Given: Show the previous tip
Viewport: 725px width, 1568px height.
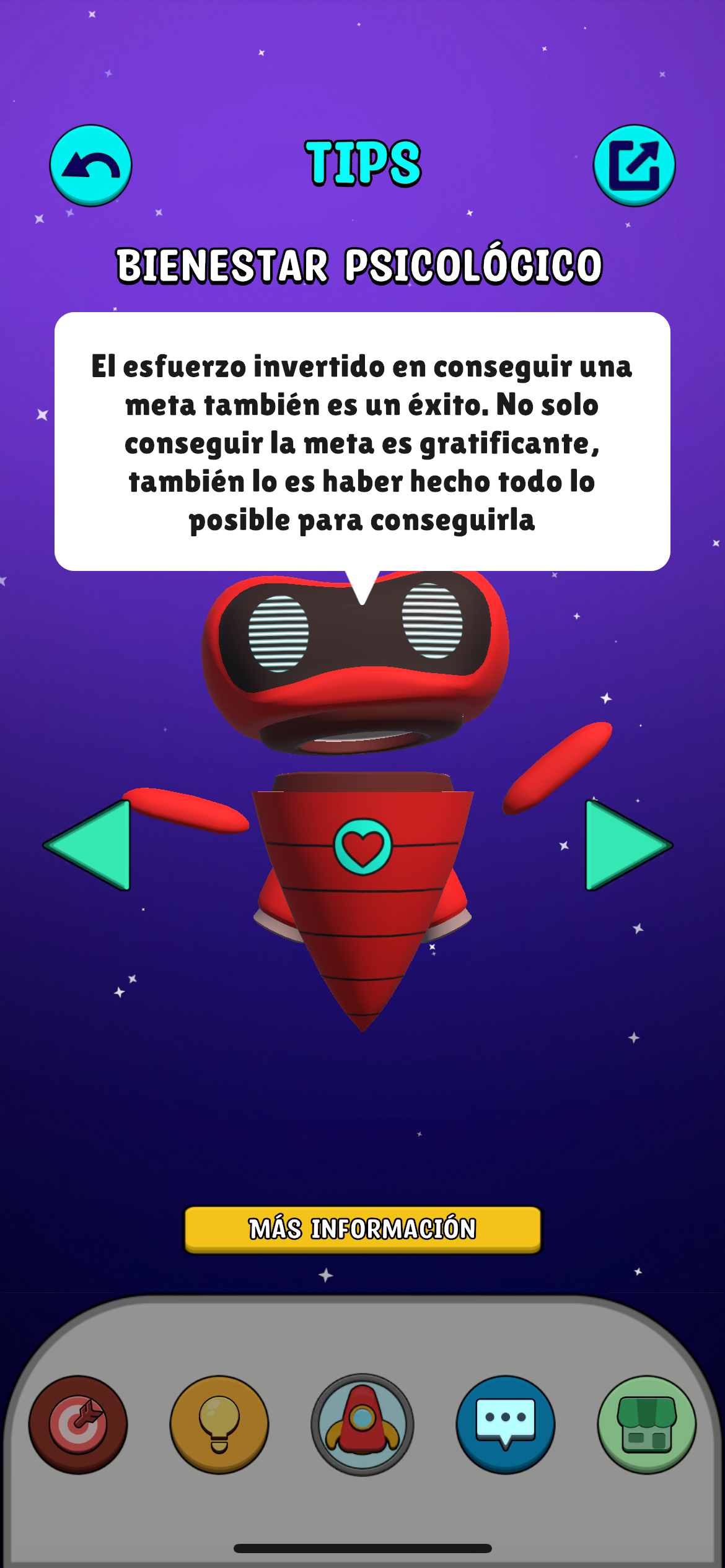Looking at the screenshot, I should (89, 845).
